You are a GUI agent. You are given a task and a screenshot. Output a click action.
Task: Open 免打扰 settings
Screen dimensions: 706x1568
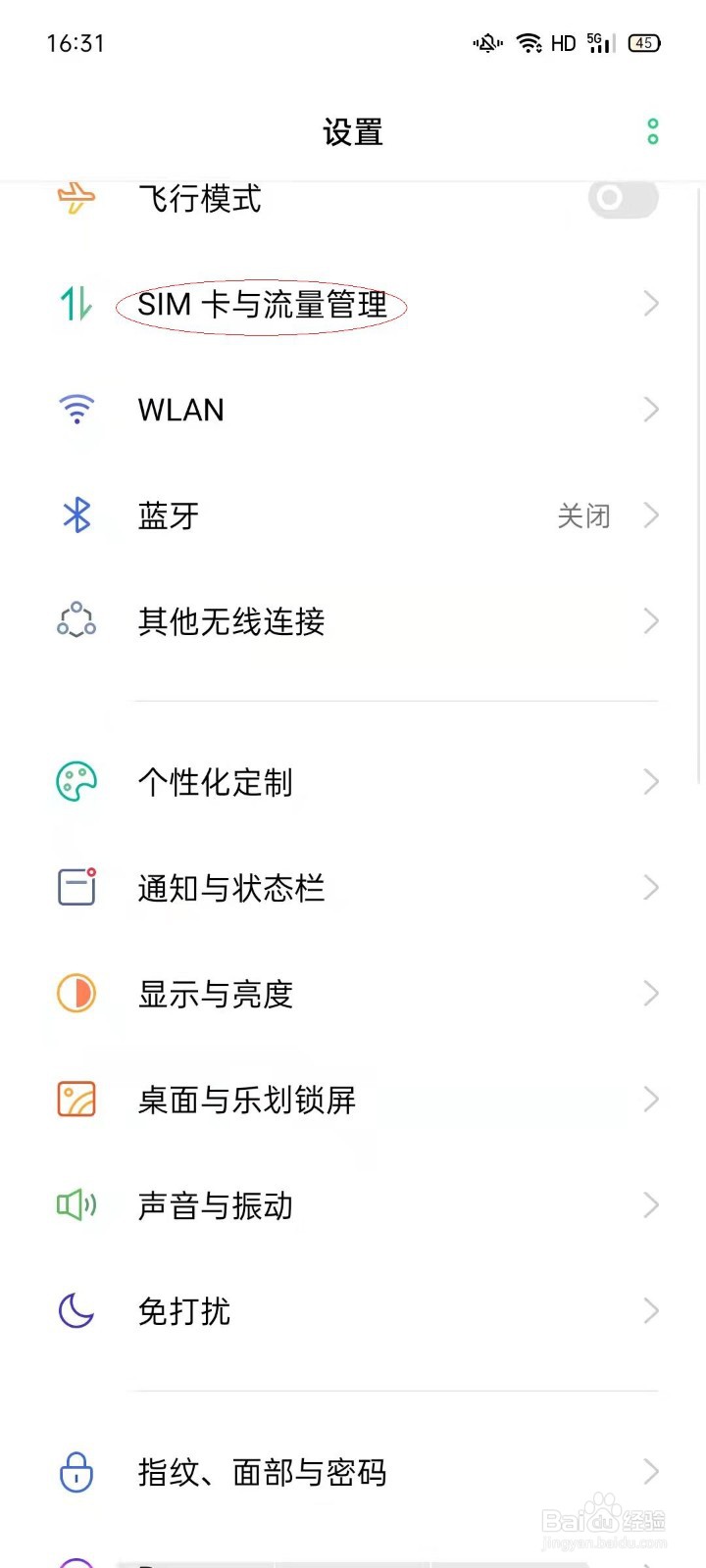tap(353, 1311)
